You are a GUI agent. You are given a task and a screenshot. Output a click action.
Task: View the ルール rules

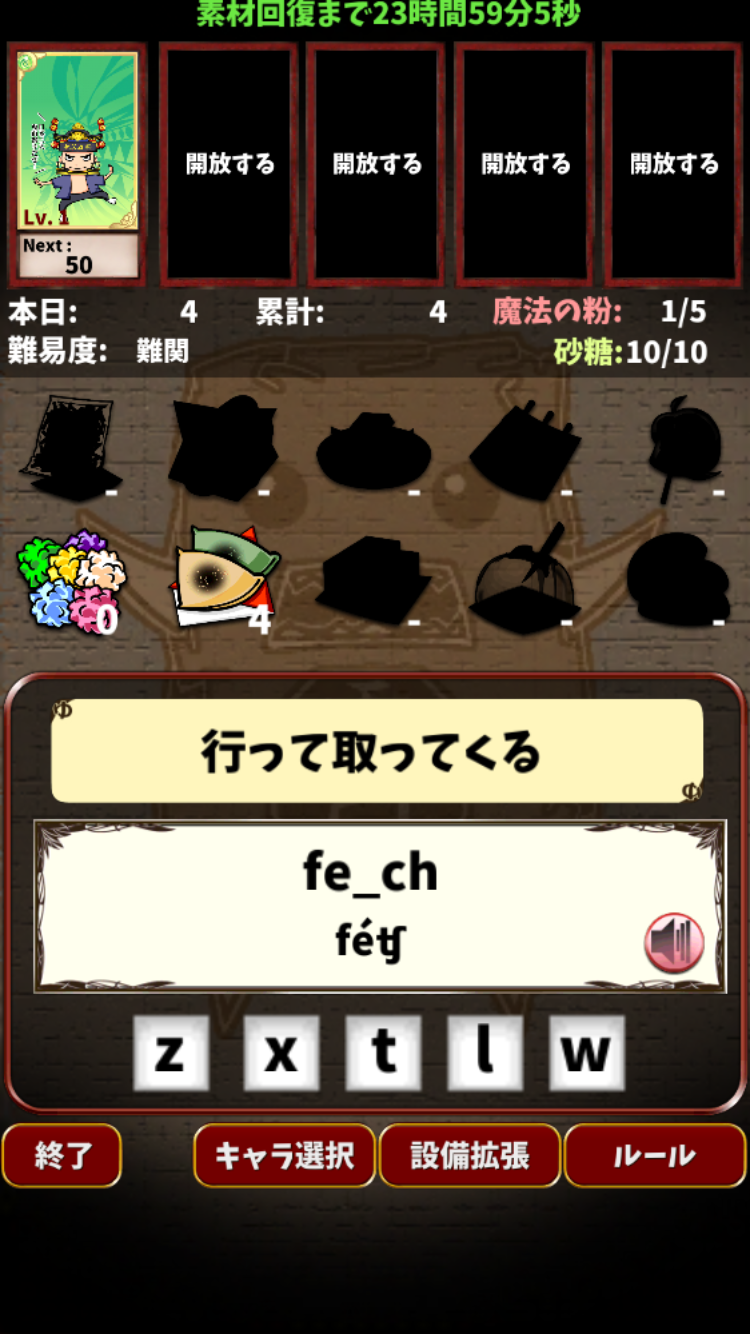pos(655,1156)
